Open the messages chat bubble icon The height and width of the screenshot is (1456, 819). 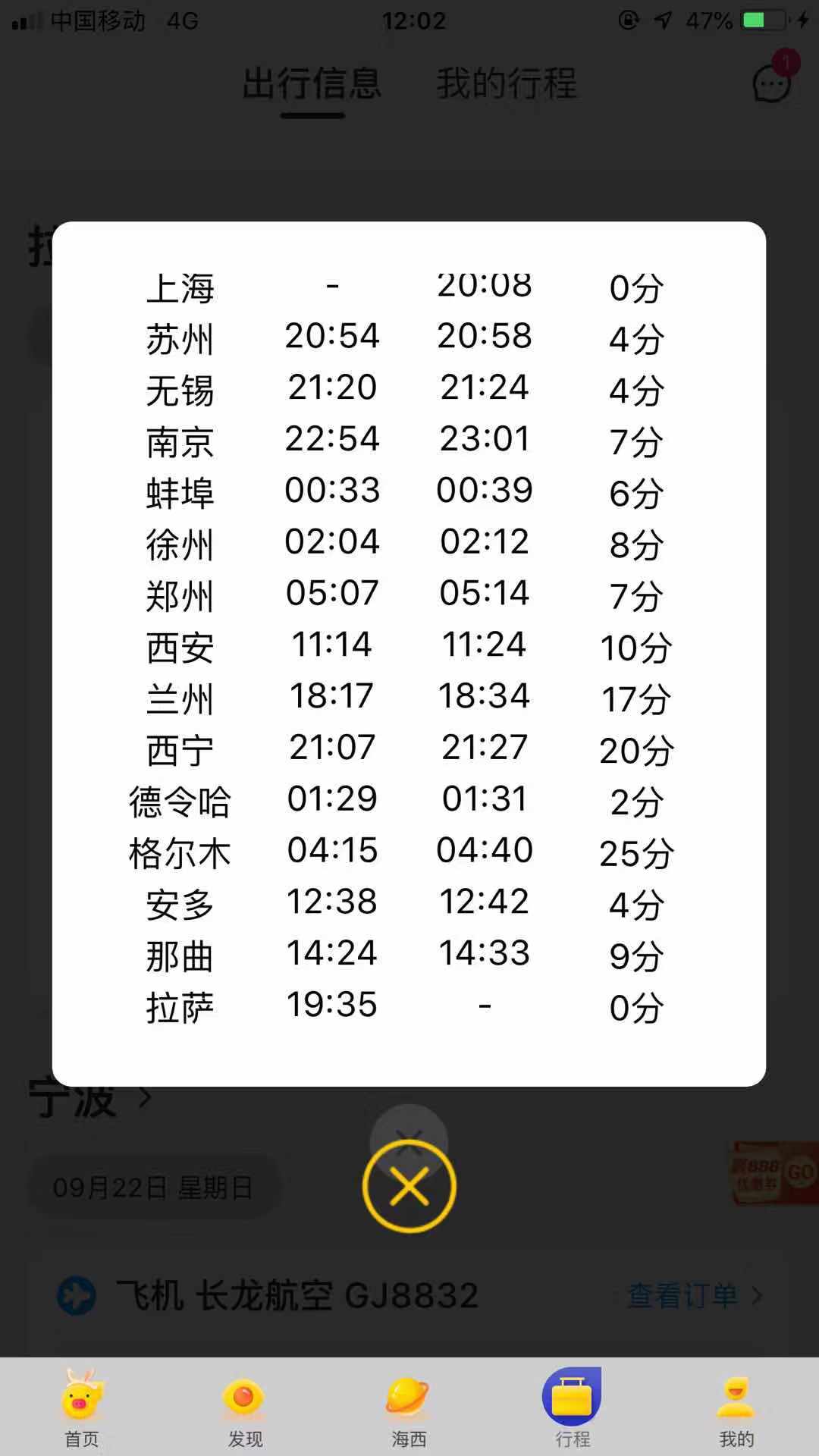pos(773,82)
